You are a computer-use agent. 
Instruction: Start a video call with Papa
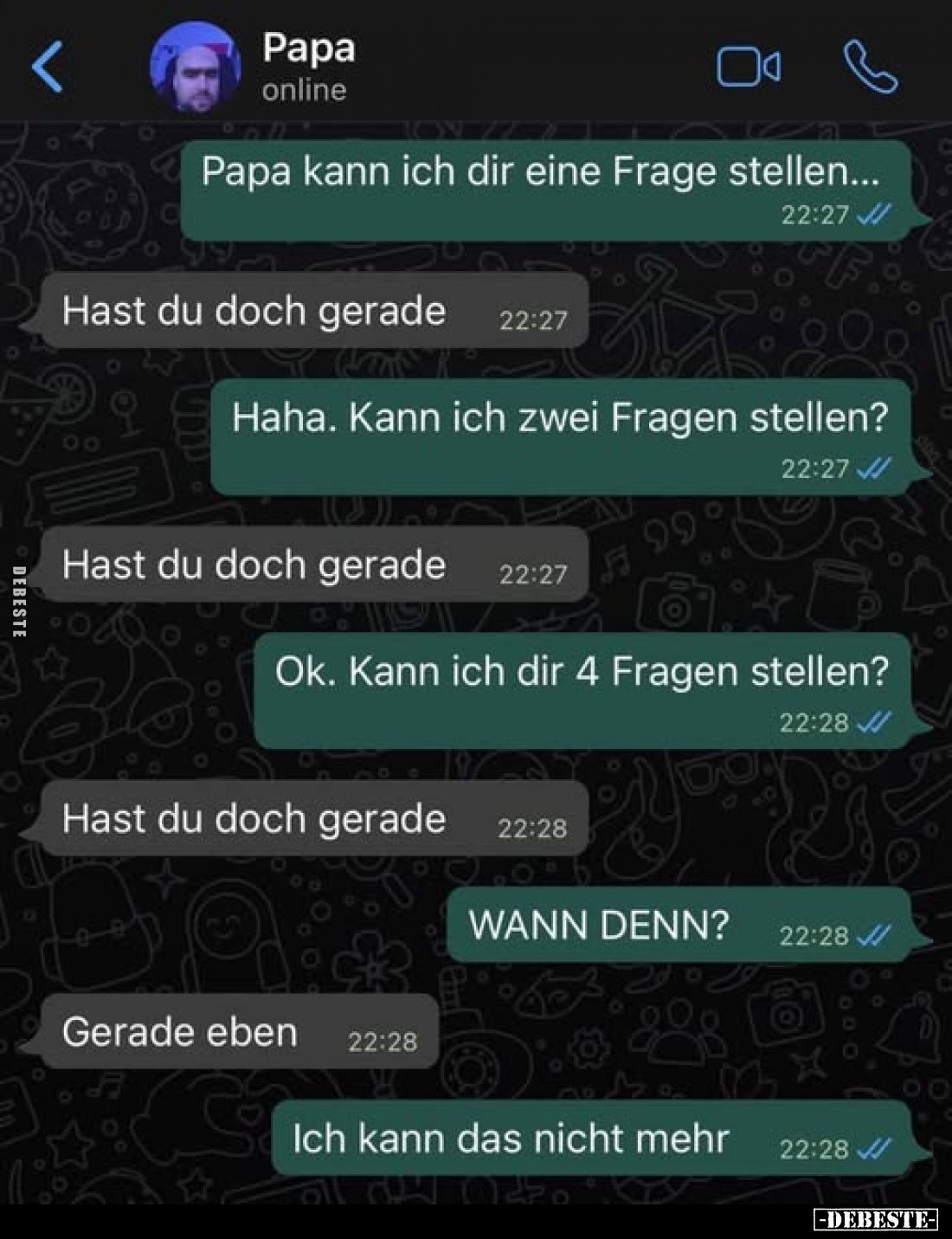pyautogui.click(x=748, y=68)
